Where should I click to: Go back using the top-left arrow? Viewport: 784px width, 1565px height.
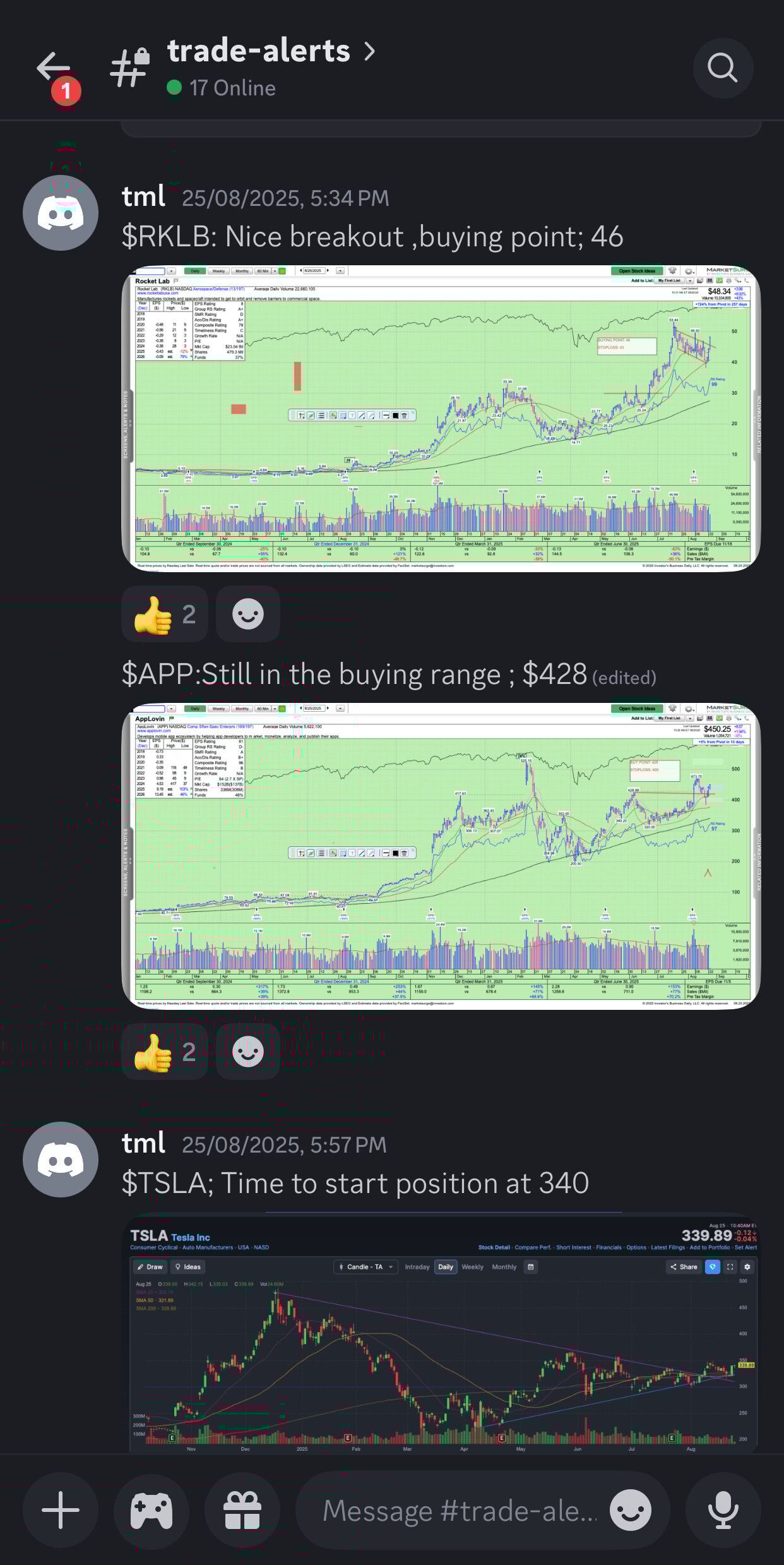pos(53,68)
